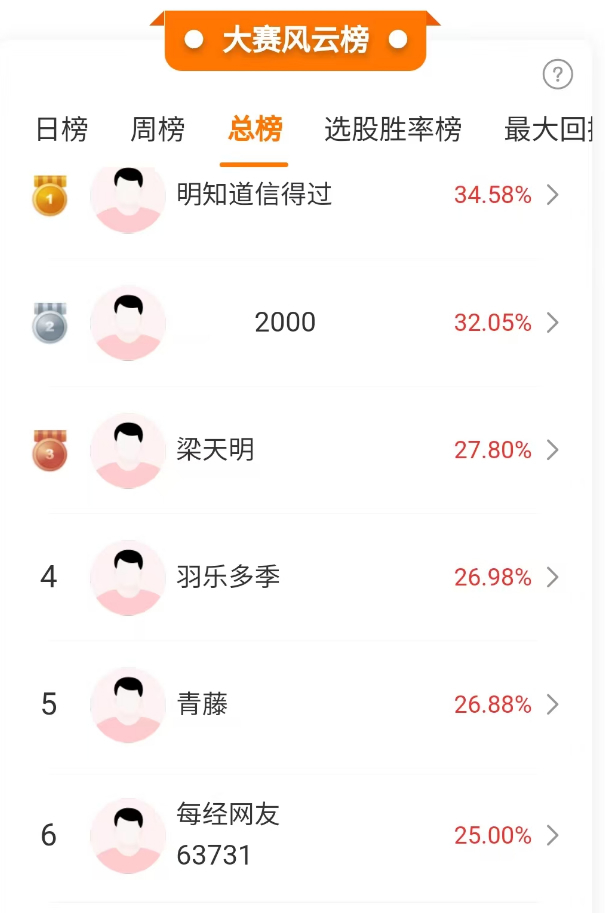
Task: Open the 最大回撤 ranking tab
Action: point(552,129)
